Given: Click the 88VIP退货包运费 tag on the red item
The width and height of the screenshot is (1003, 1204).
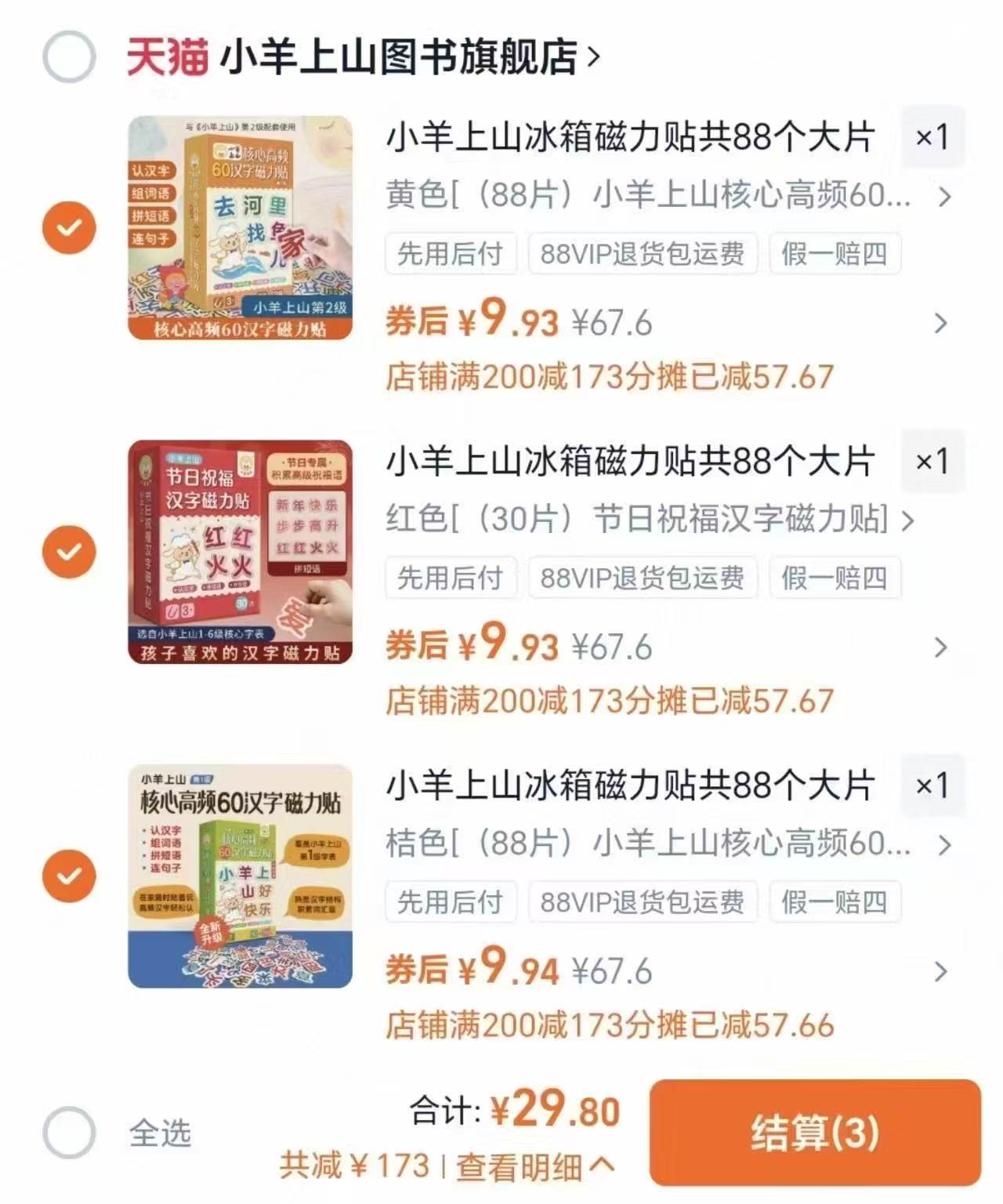Looking at the screenshot, I should [x=643, y=579].
